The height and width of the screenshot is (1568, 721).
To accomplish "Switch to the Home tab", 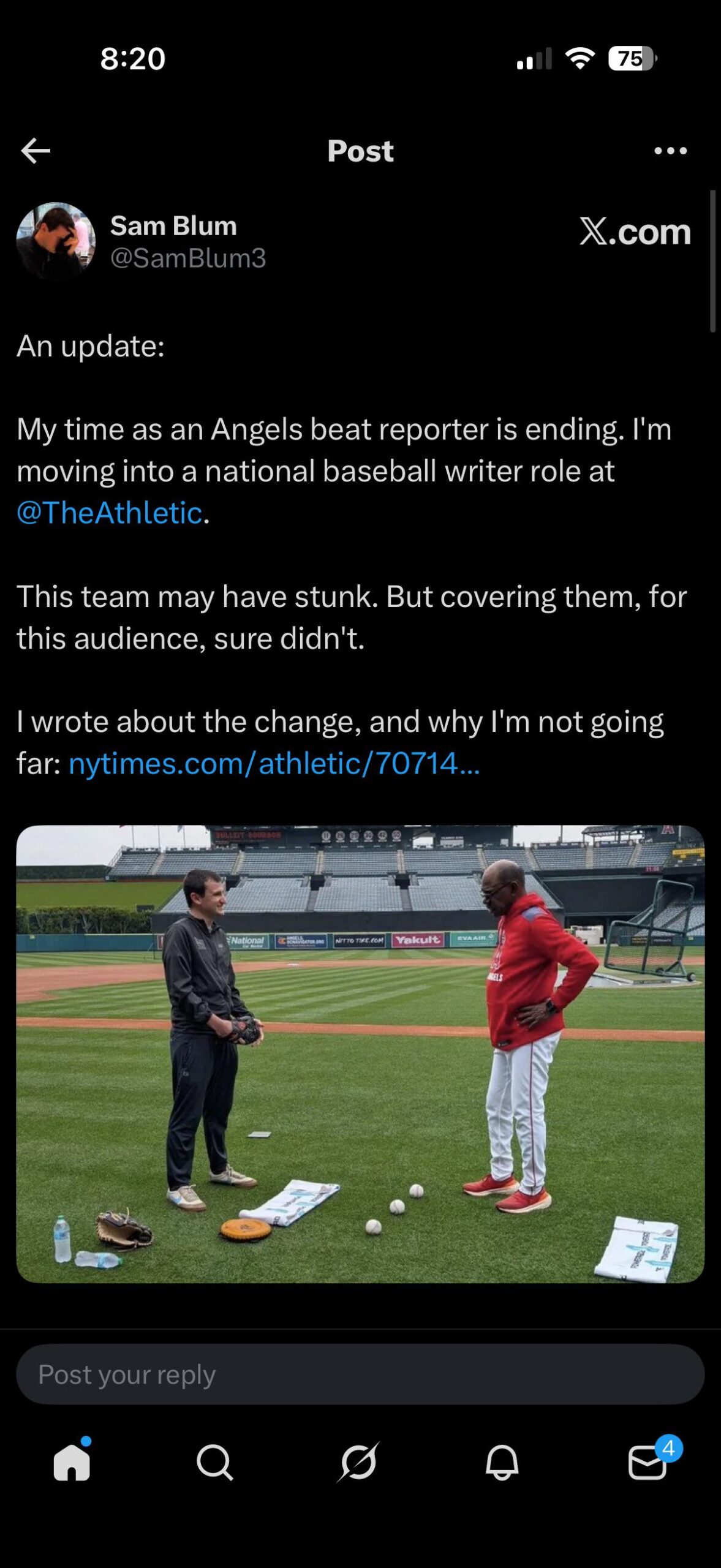I will (x=72, y=1461).
